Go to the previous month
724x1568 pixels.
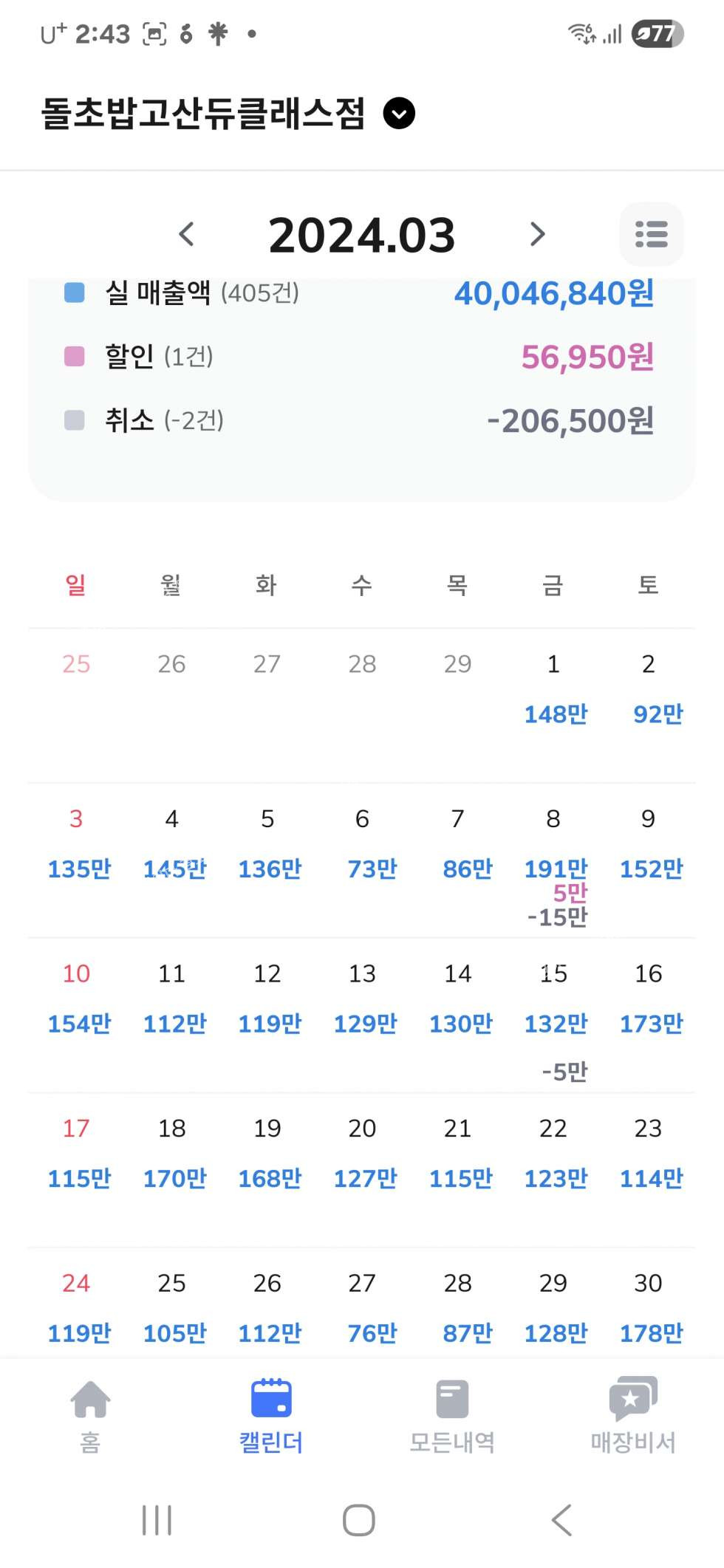pos(187,234)
